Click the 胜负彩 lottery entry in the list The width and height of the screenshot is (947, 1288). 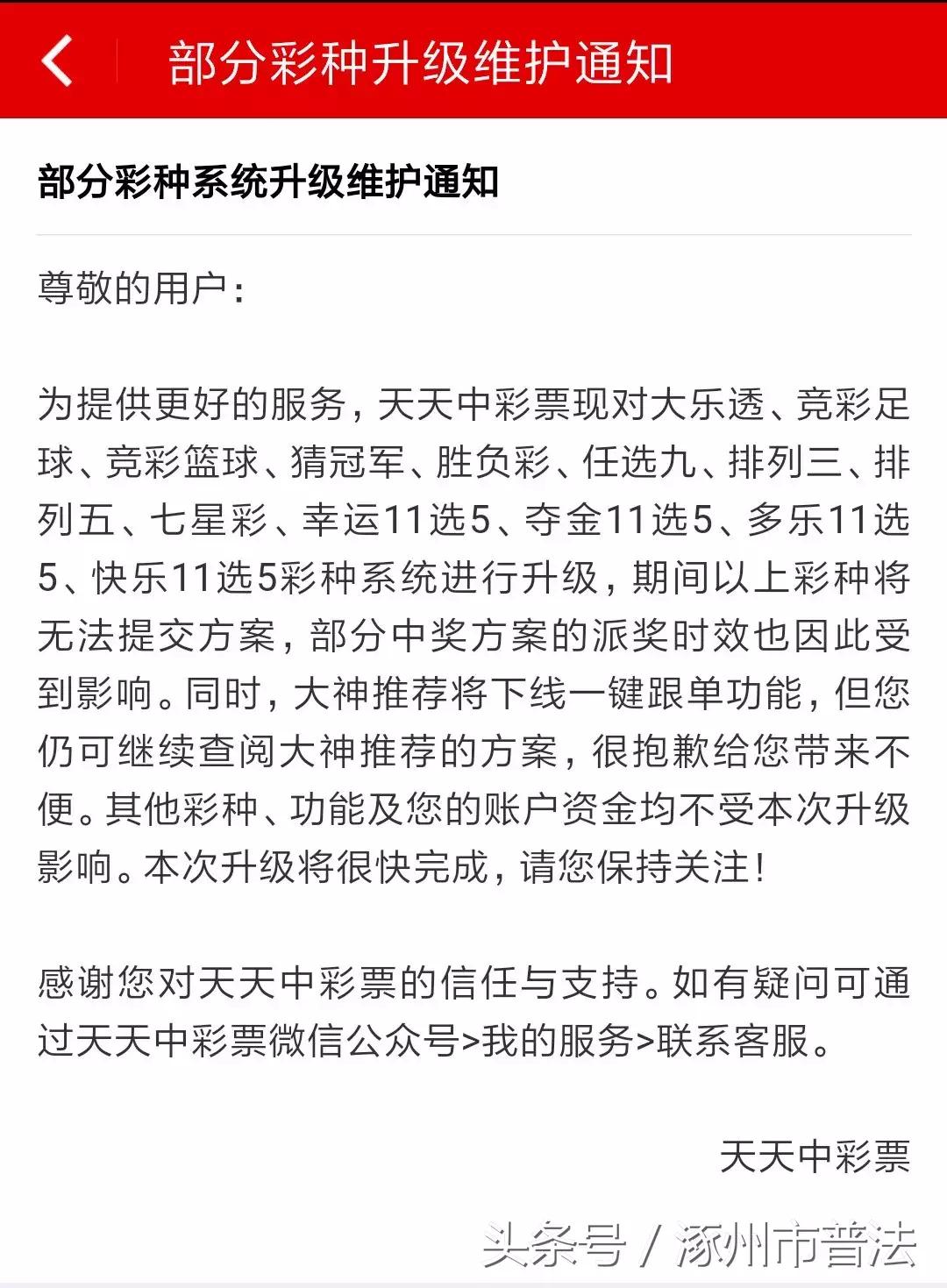[x=495, y=465]
